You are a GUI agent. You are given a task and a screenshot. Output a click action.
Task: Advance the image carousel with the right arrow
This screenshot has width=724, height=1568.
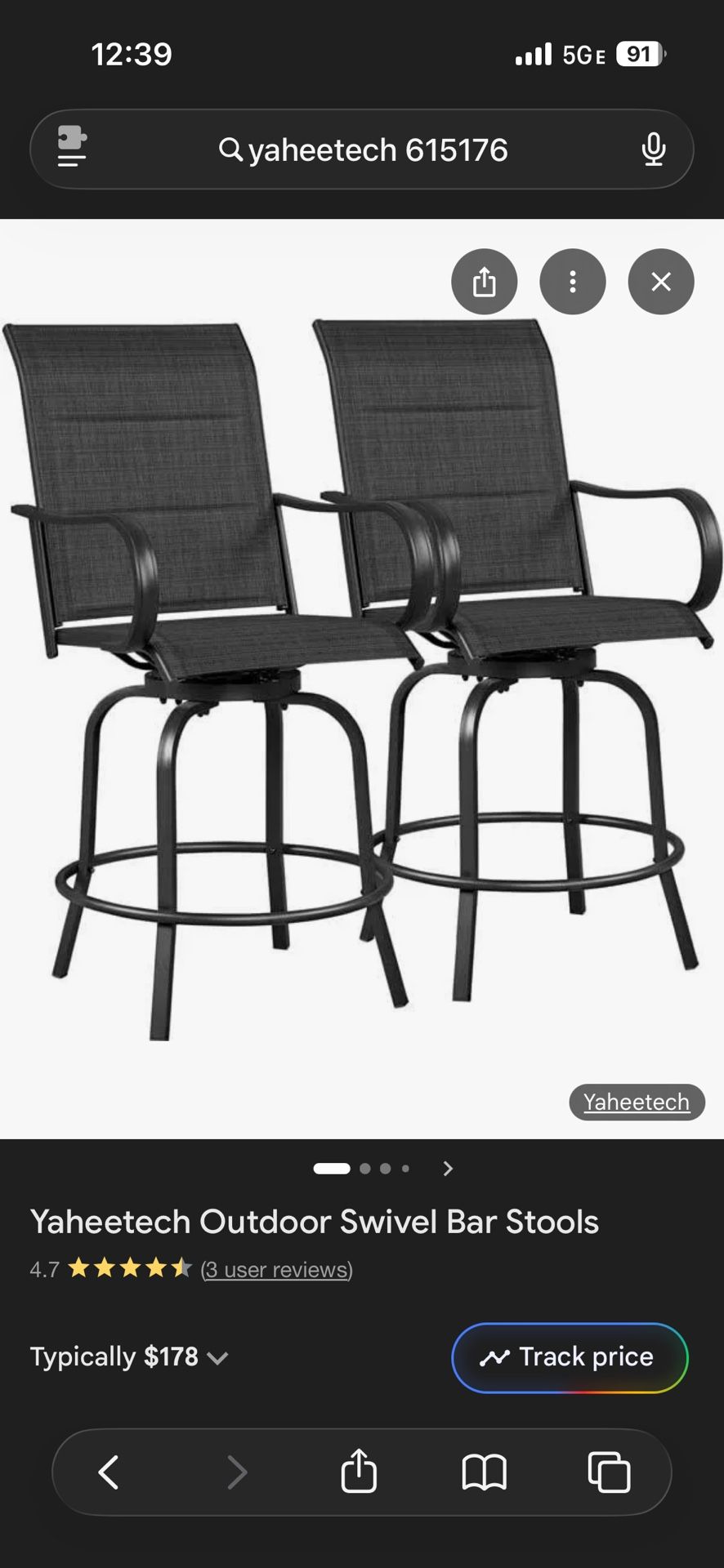coord(447,1168)
